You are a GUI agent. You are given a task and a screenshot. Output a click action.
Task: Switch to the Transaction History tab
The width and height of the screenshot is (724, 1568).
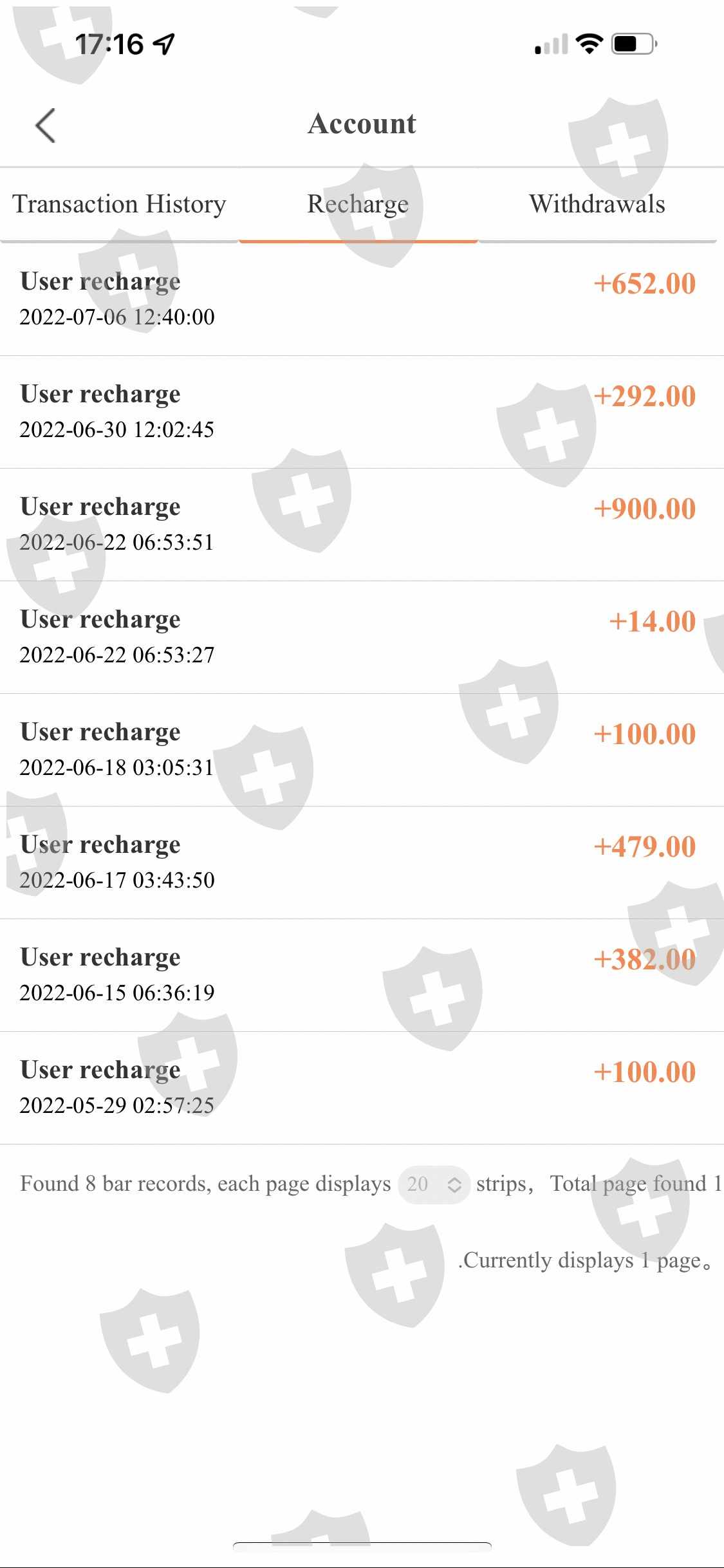[120, 205]
